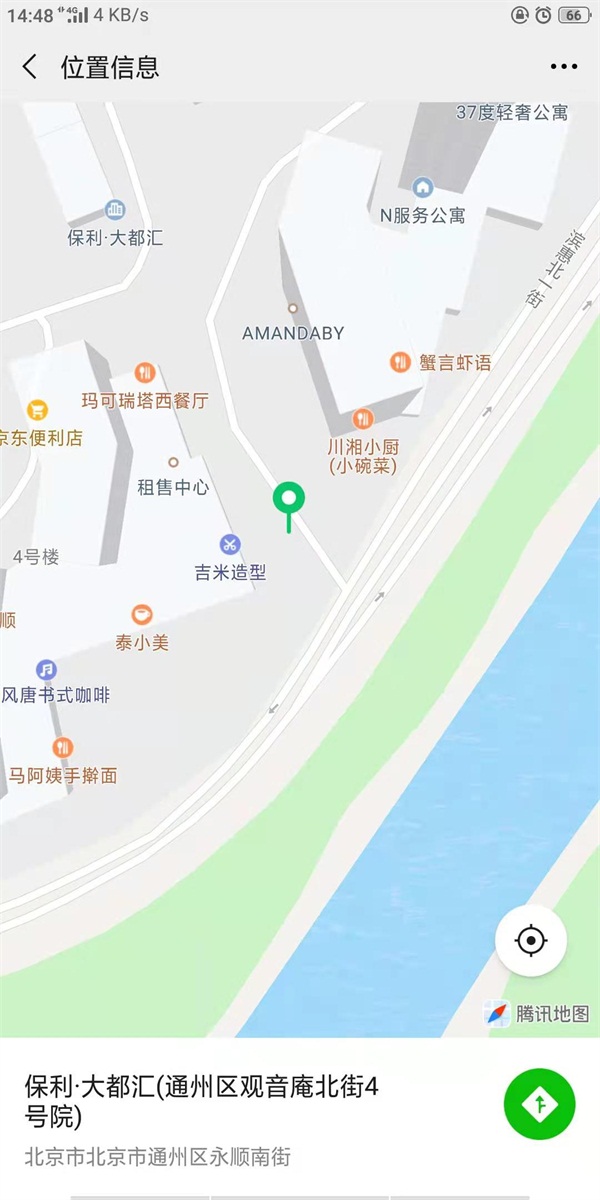Go back from the location info screen
The height and width of the screenshot is (1200, 600).
pyautogui.click(x=30, y=67)
